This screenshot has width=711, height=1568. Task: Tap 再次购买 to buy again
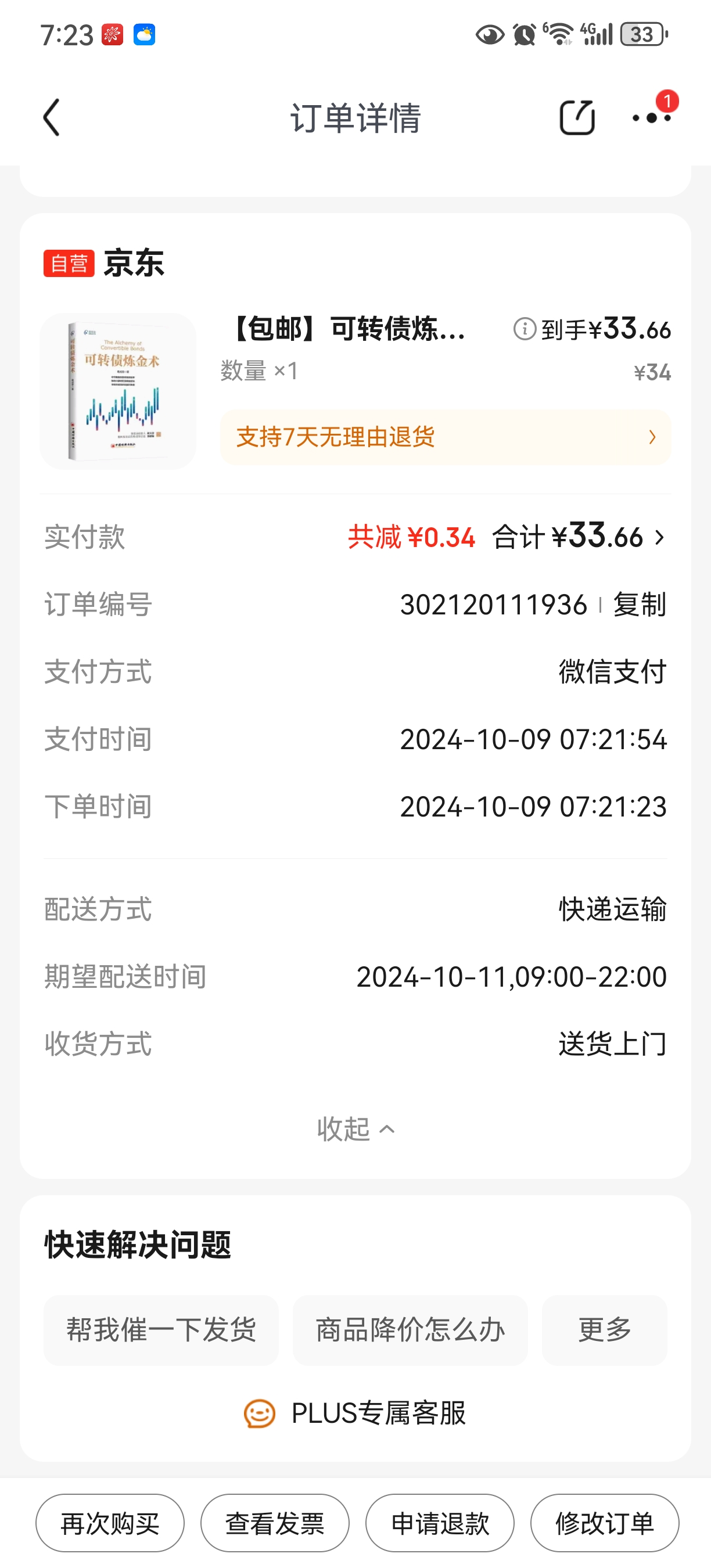110,1523
